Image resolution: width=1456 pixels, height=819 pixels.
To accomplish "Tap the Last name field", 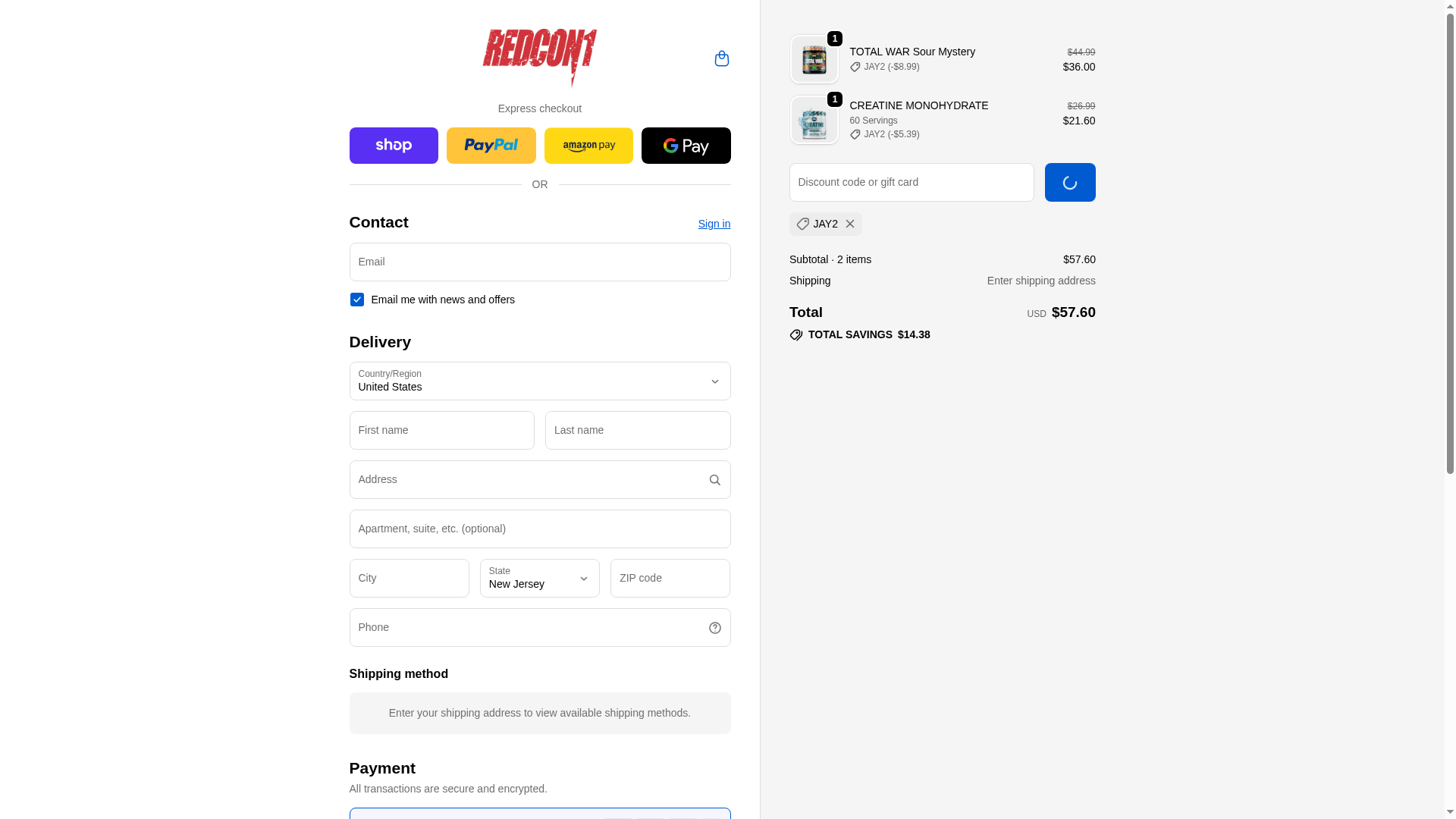I will (637, 430).
